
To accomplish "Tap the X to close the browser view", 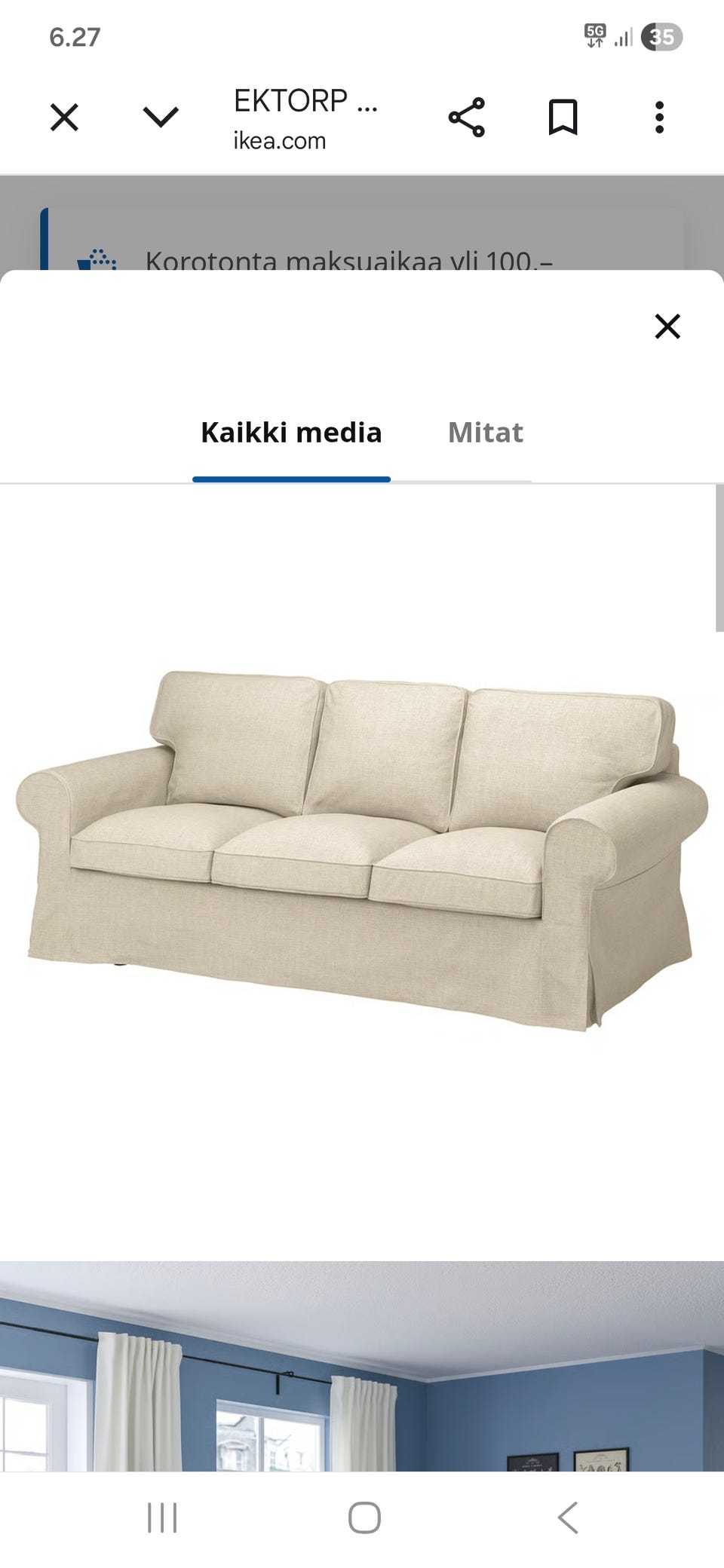I will click(x=64, y=117).
